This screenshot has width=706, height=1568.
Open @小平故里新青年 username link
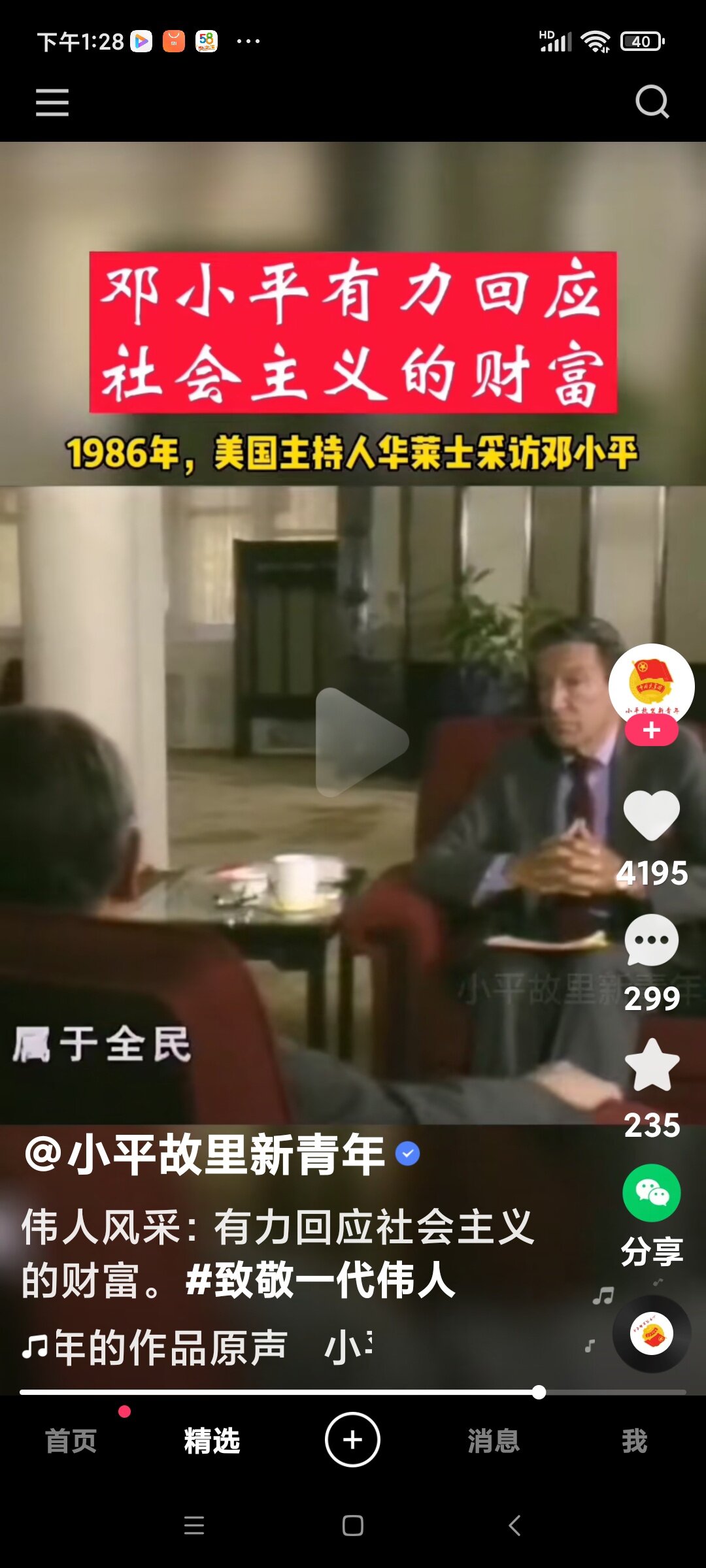coord(205,1154)
